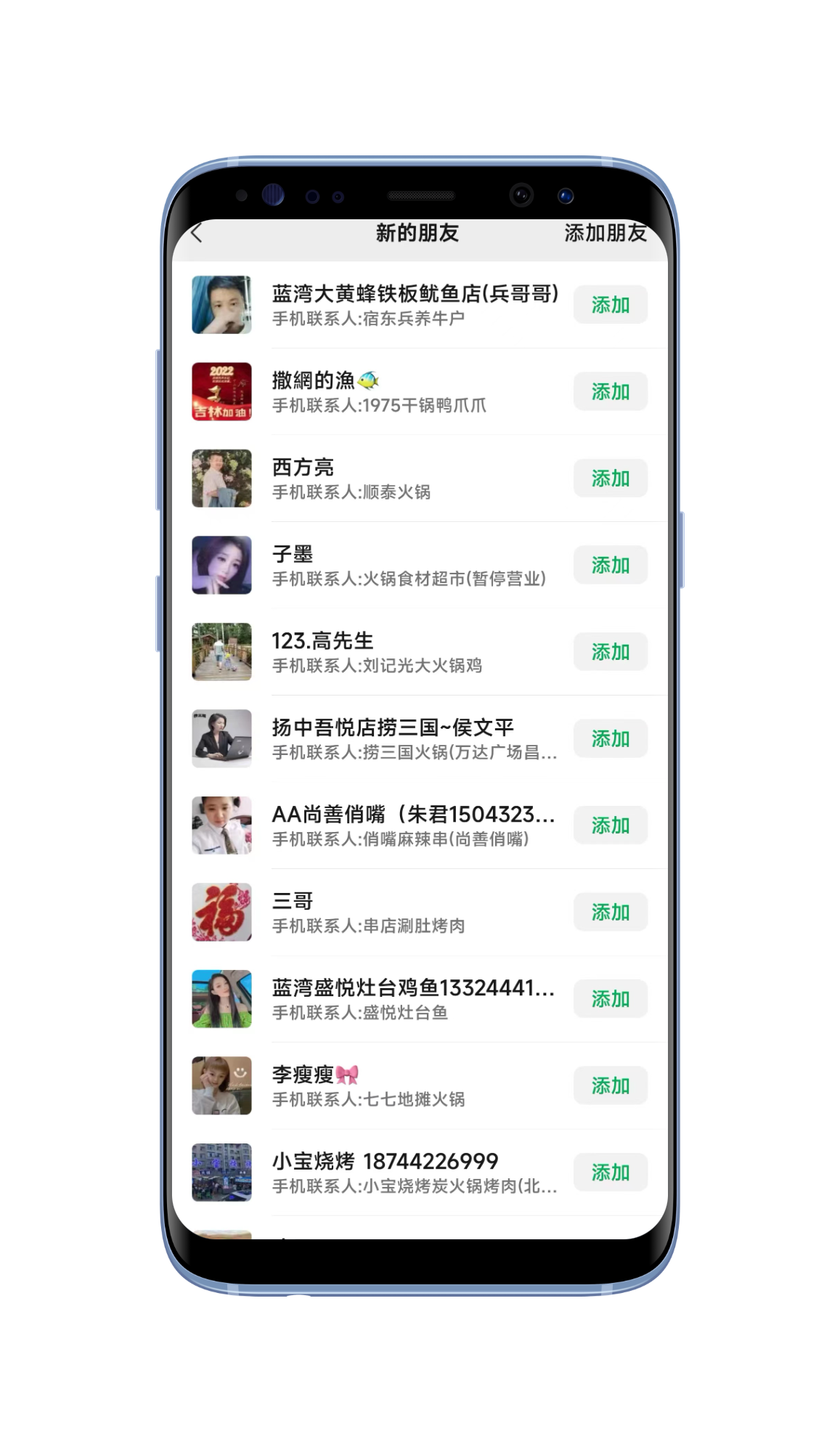Open 添加朋友 in the top bar
The height and width of the screenshot is (1452, 840).
pos(605,233)
